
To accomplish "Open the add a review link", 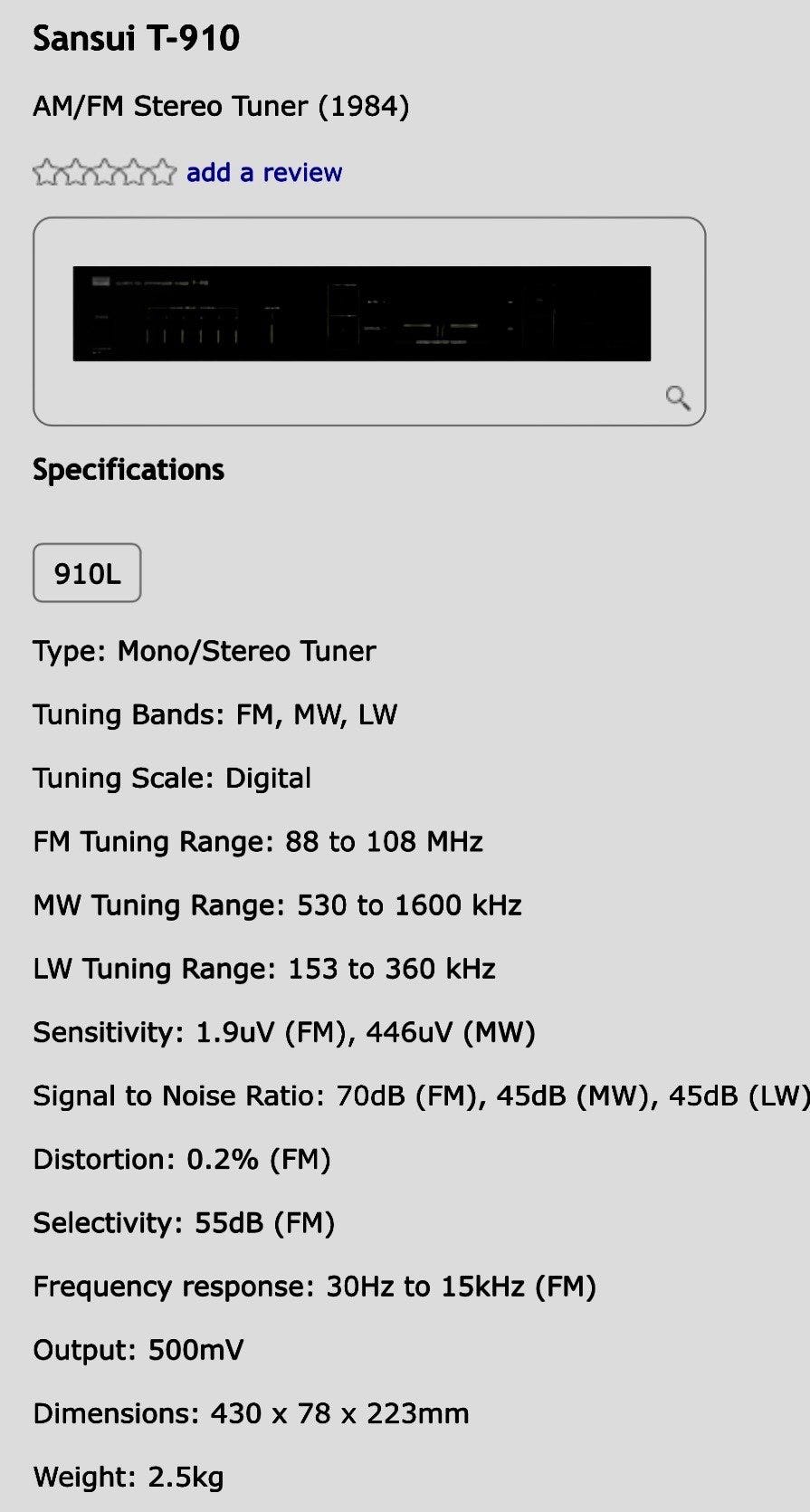I will point(263,172).
